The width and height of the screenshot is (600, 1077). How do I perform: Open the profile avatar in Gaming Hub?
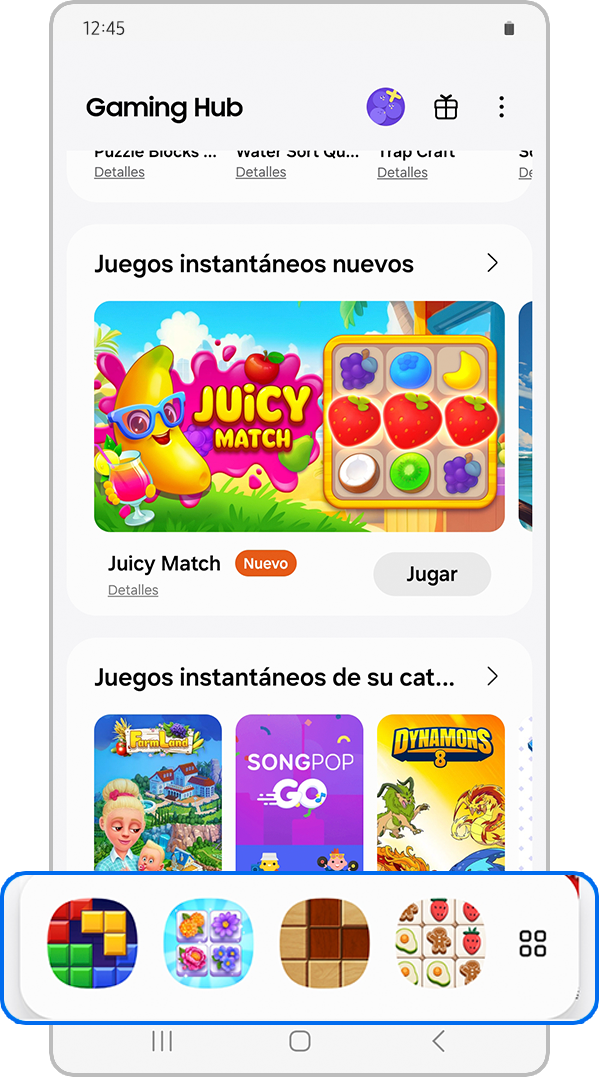tap(385, 107)
